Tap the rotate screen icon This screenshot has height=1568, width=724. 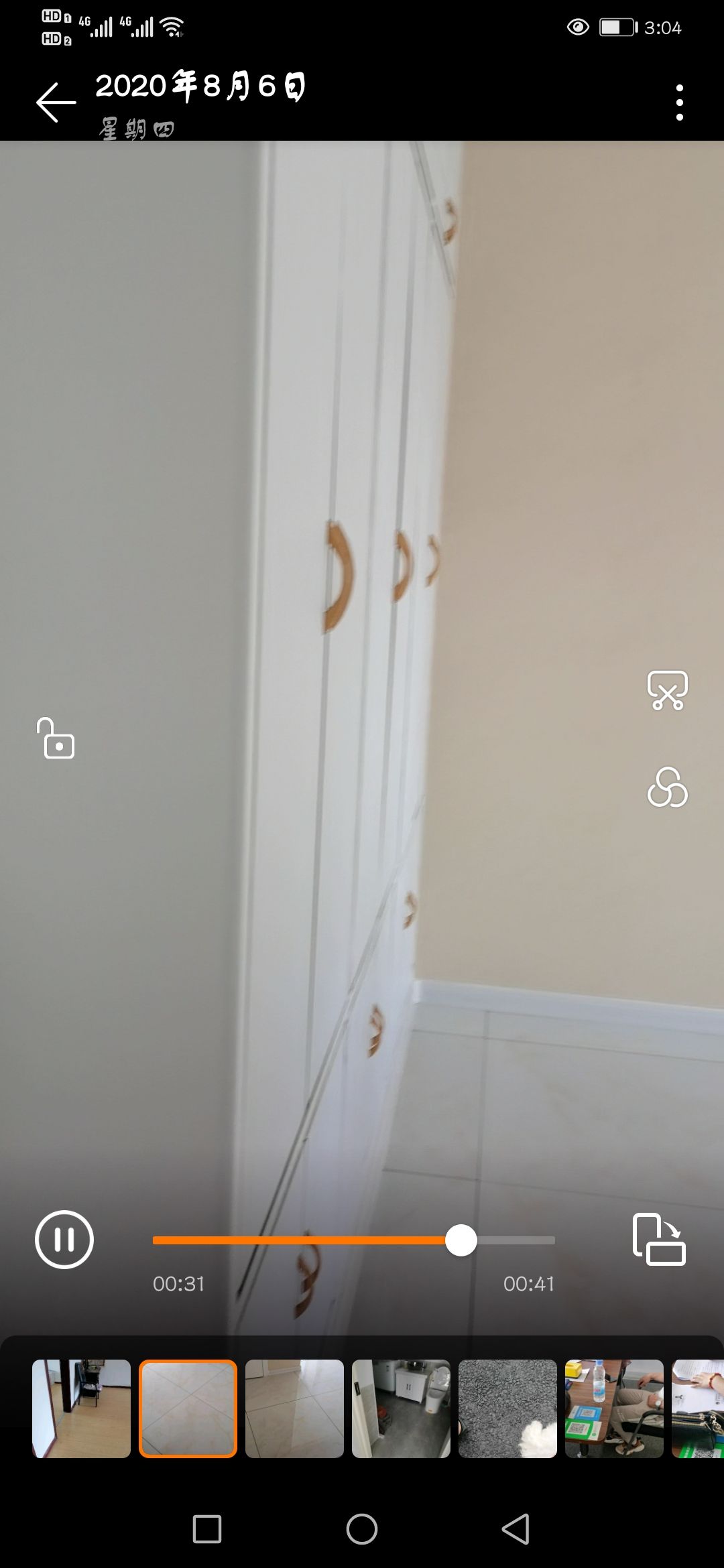pyautogui.click(x=659, y=1240)
